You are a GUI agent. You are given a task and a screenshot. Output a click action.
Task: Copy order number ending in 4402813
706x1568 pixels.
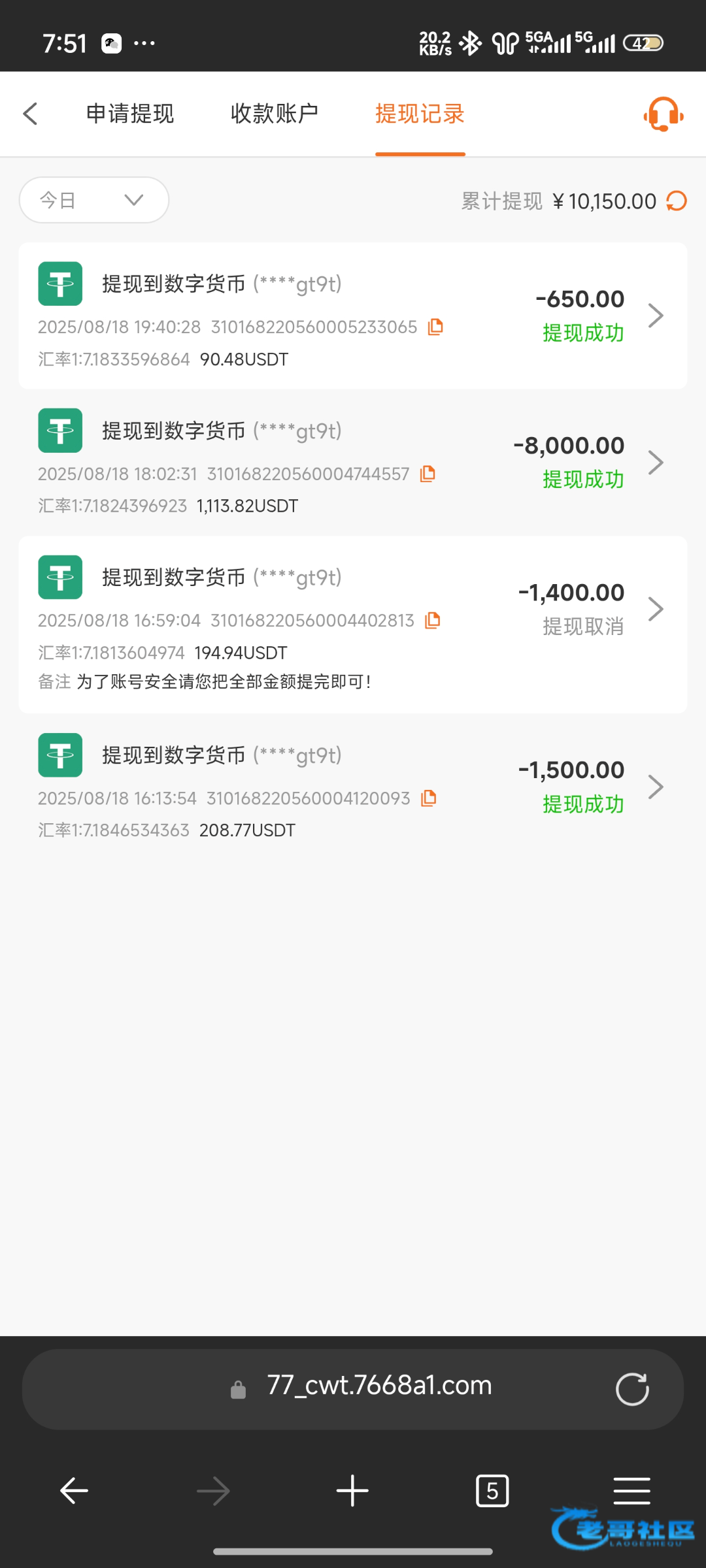pyautogui.click(x=432, y=621)
